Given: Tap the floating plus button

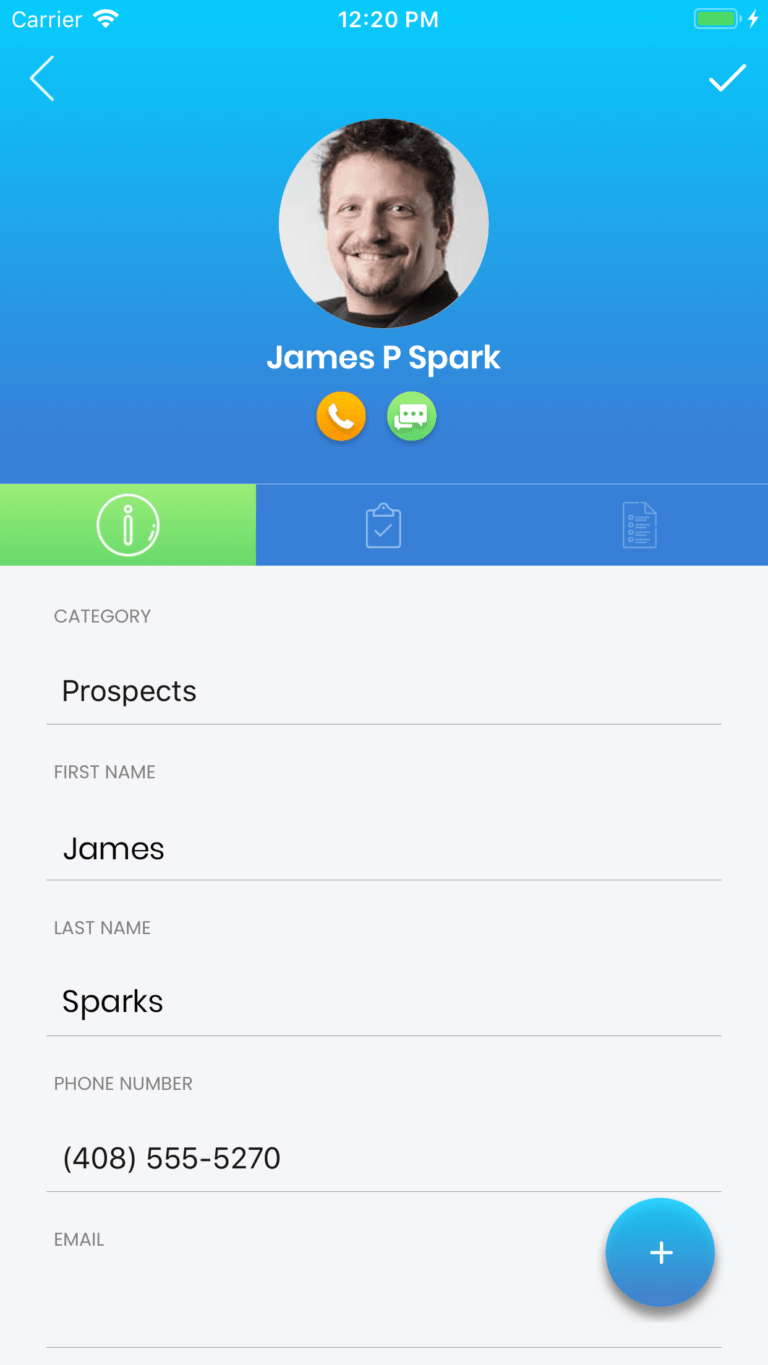Looking at the screenshot, I should [659, 1252].
